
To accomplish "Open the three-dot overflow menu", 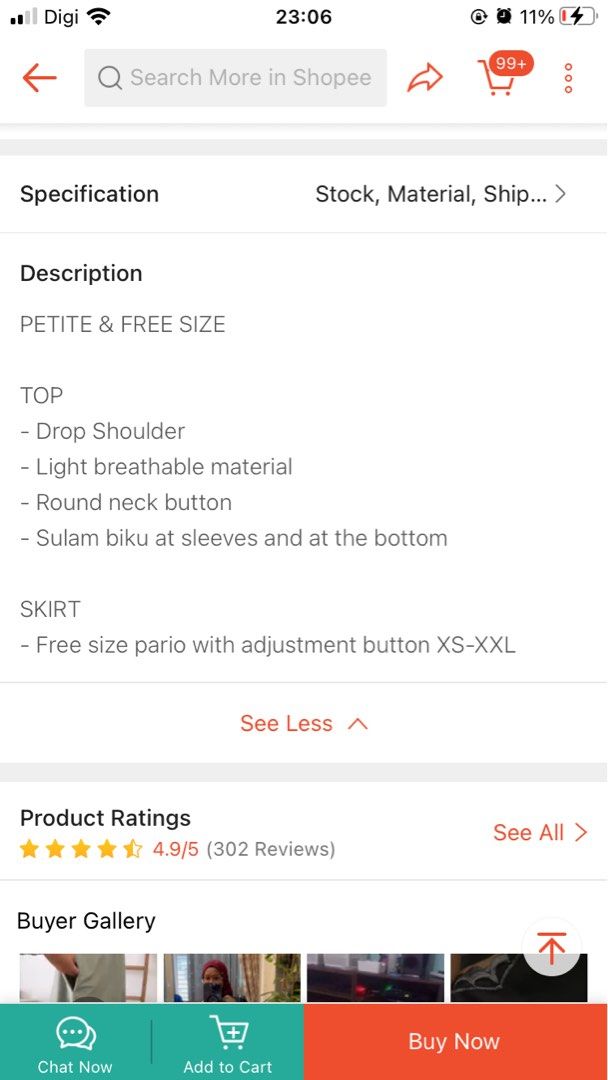I will click(x=568, y=78).
